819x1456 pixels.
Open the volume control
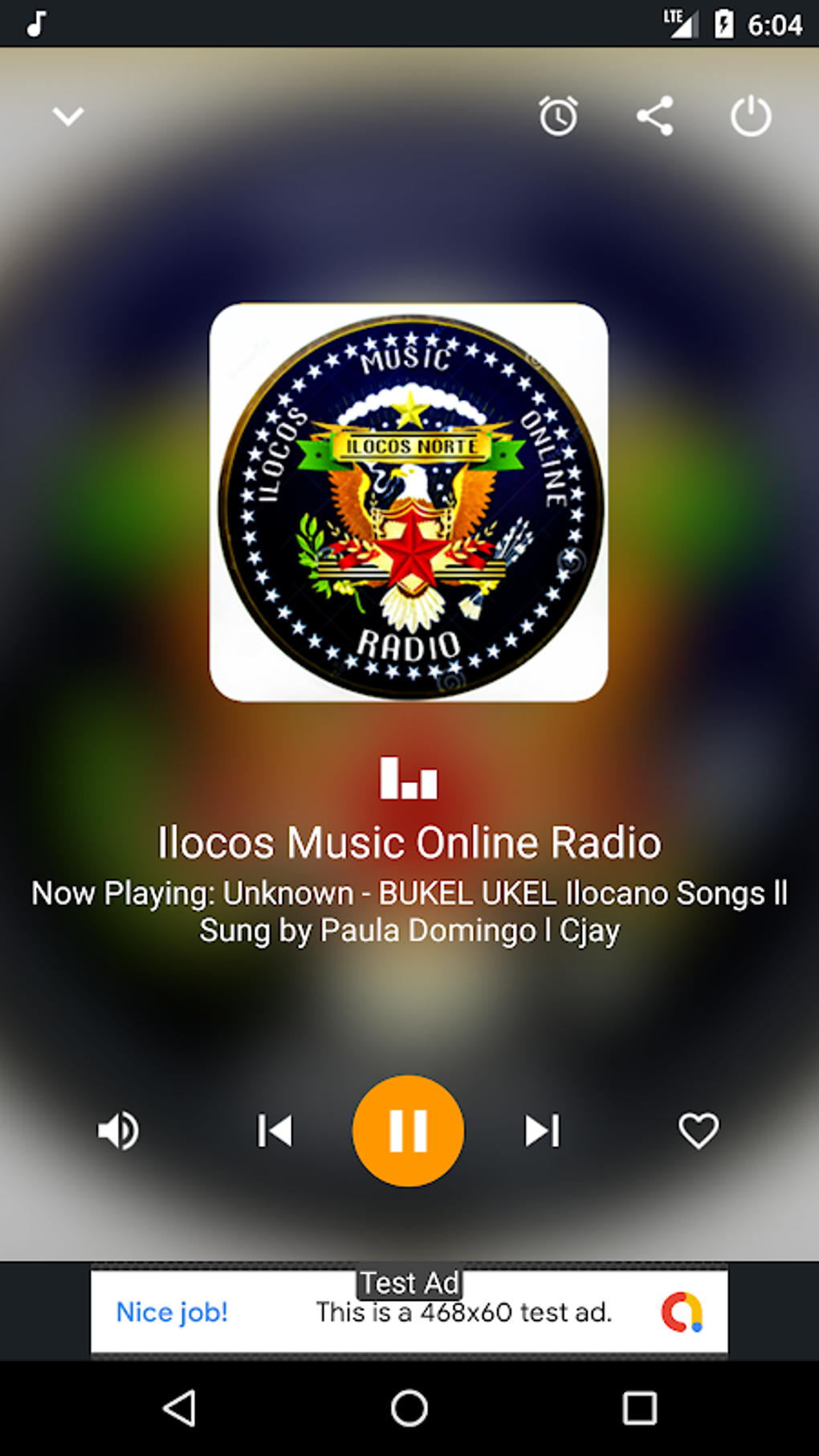(x=118, y=1131)
